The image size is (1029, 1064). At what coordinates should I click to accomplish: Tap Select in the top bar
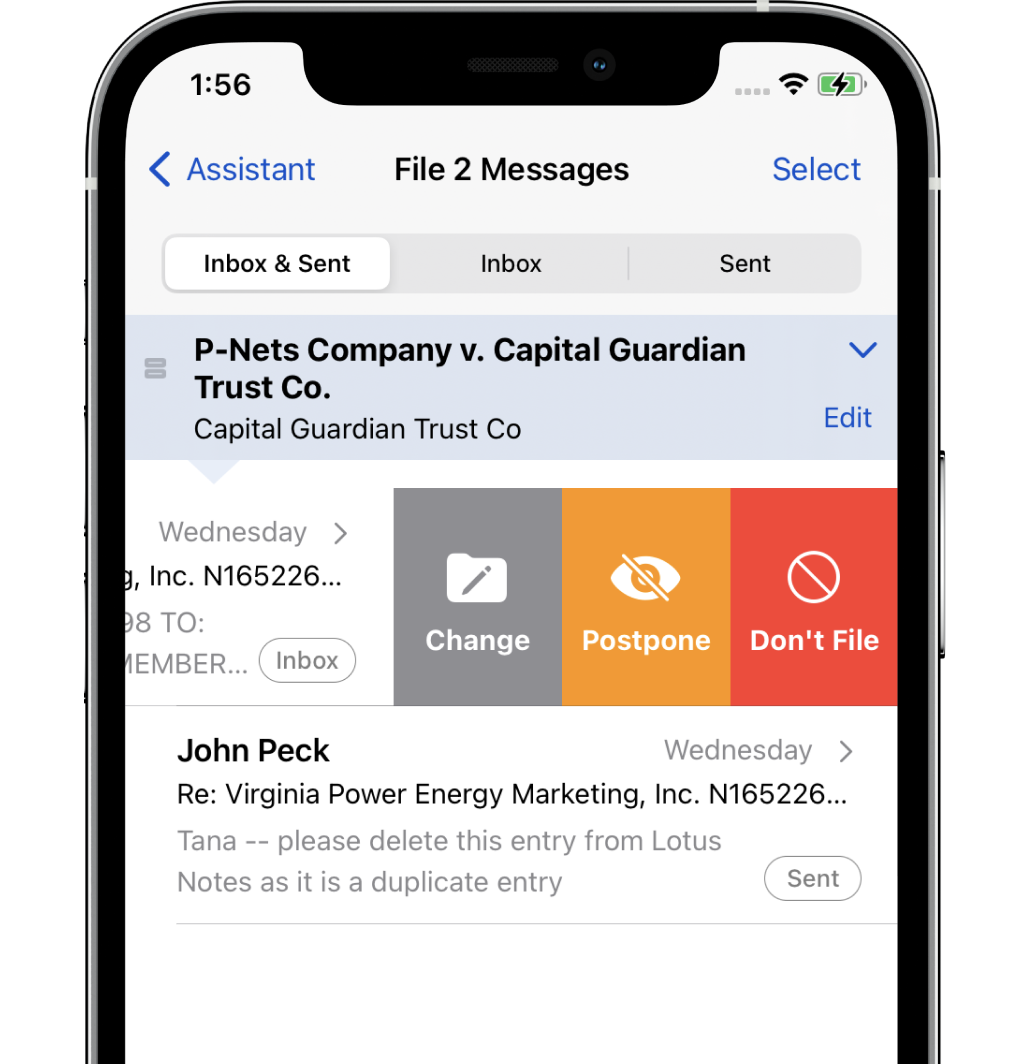pos(816,170)
